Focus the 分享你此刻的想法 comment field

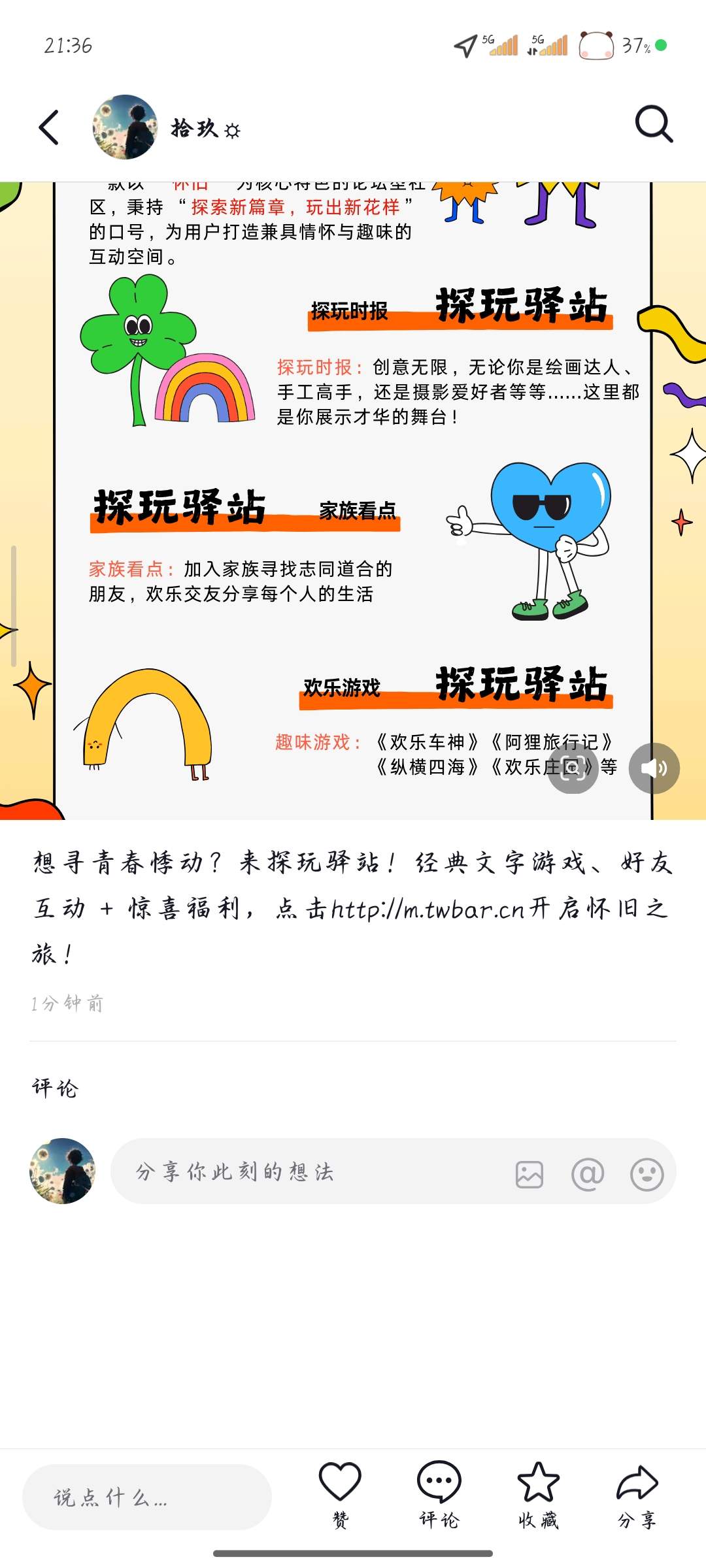click(x=307, y=1171)
